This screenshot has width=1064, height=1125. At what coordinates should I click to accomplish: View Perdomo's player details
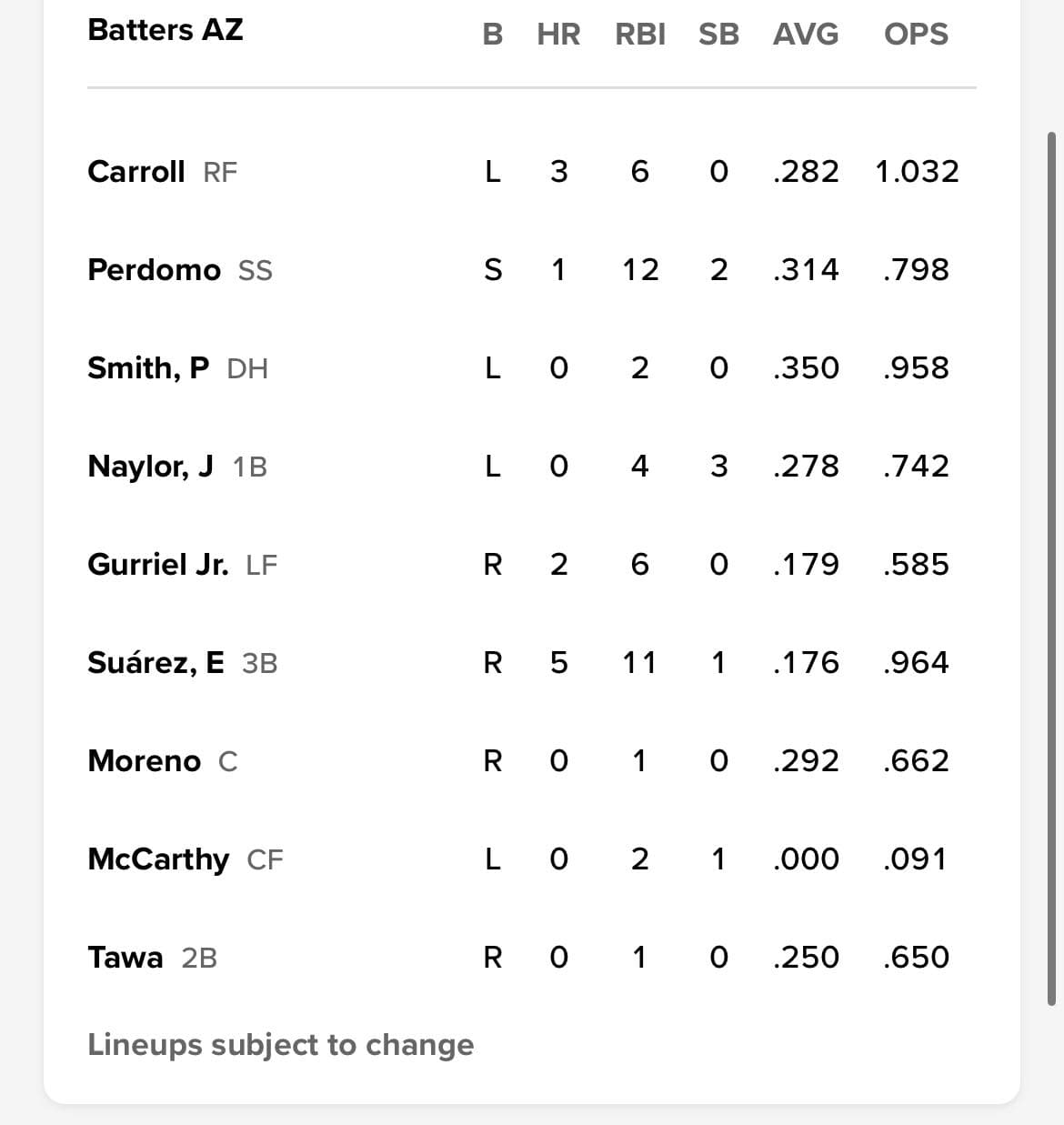pos(155,269)
